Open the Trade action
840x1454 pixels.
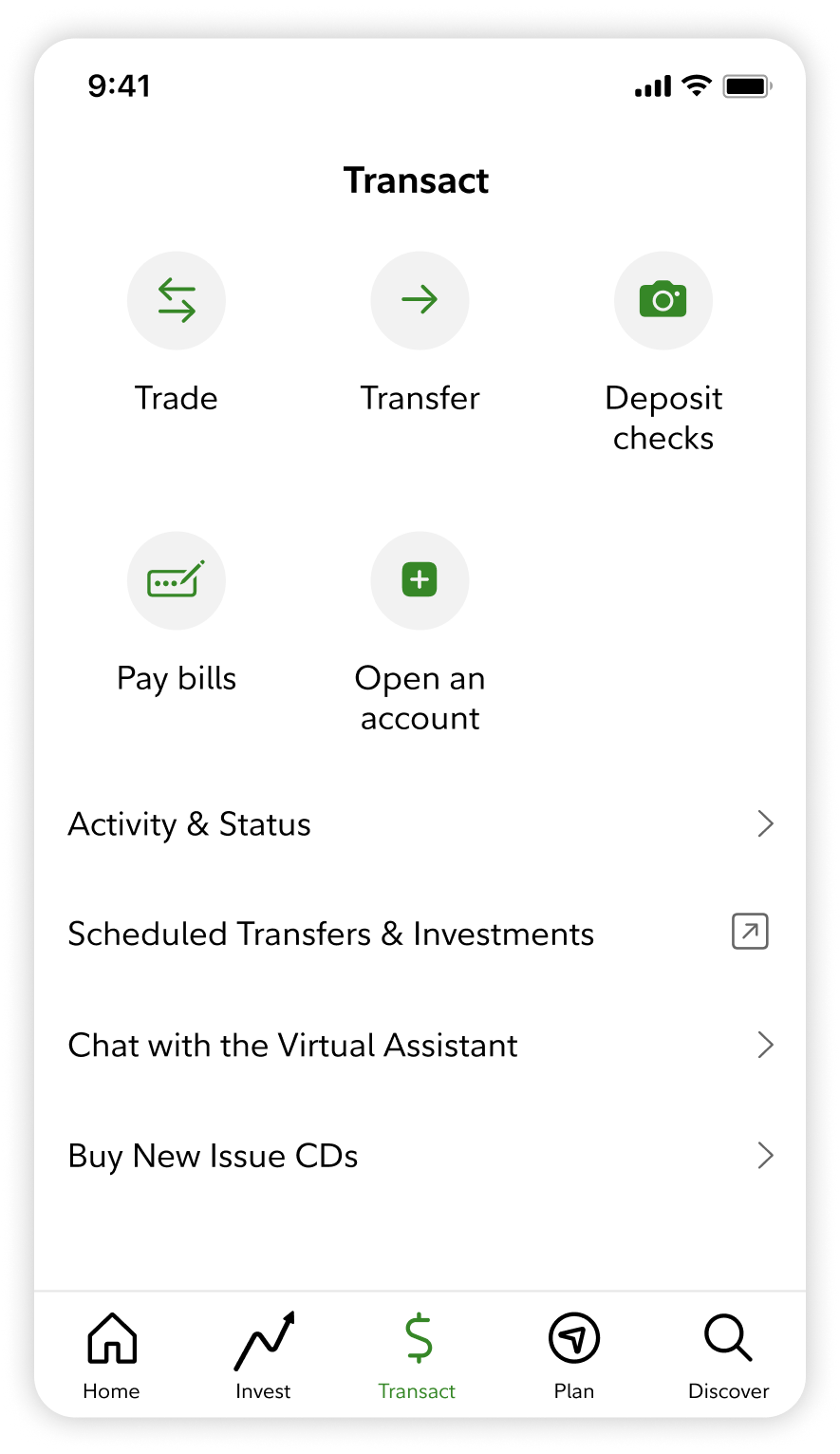(177, 301)
